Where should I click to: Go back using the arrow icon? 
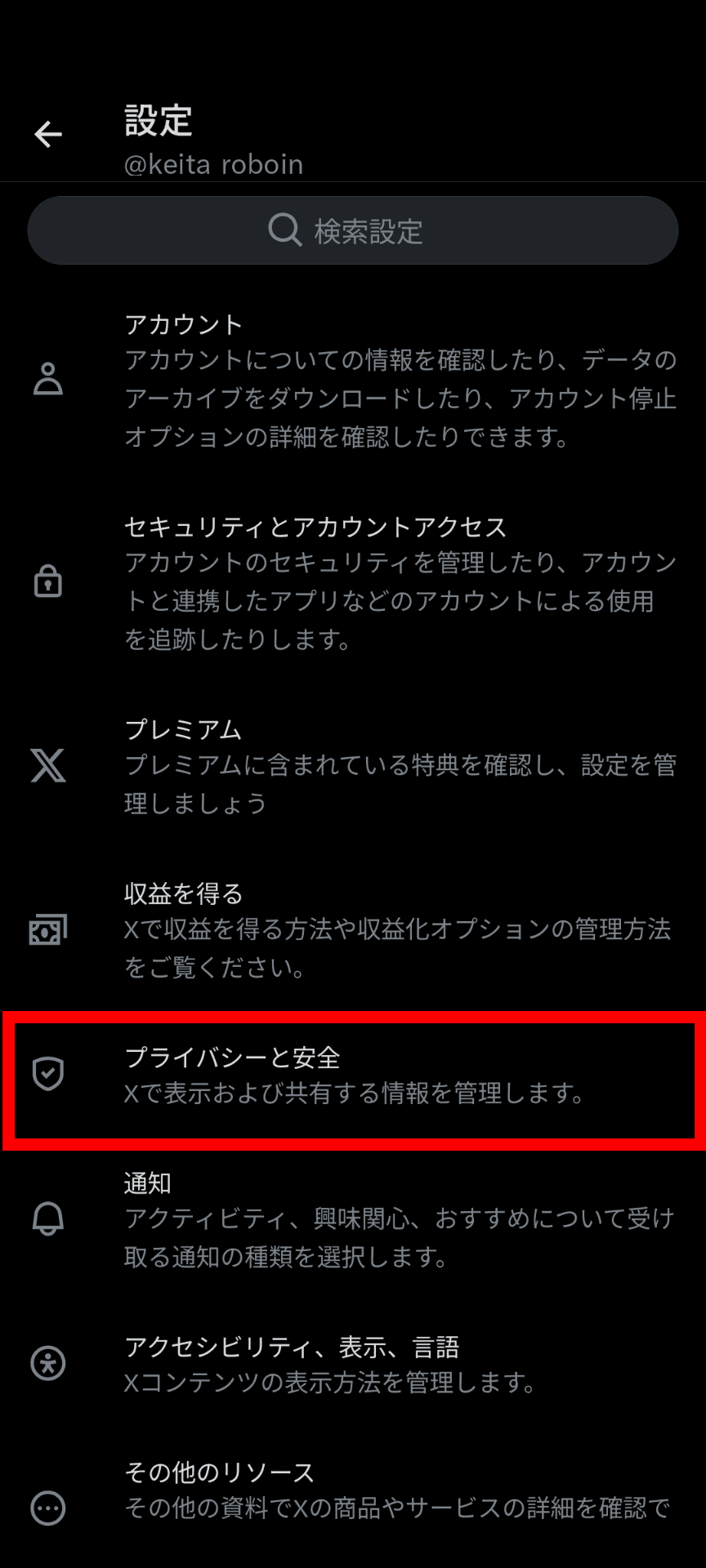point(48,135)
